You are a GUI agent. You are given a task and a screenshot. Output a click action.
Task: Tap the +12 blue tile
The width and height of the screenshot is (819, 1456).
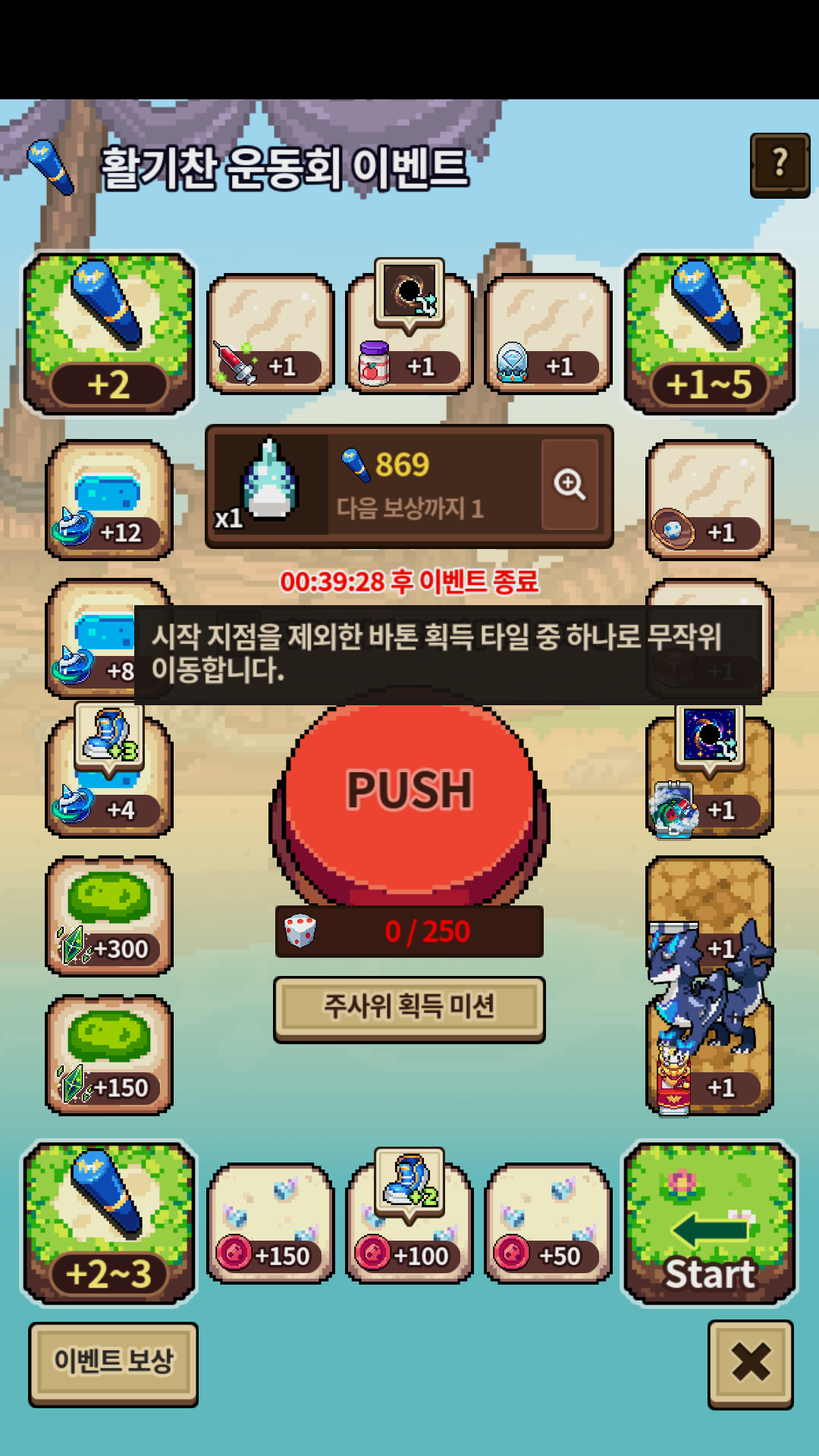point(109,500)
